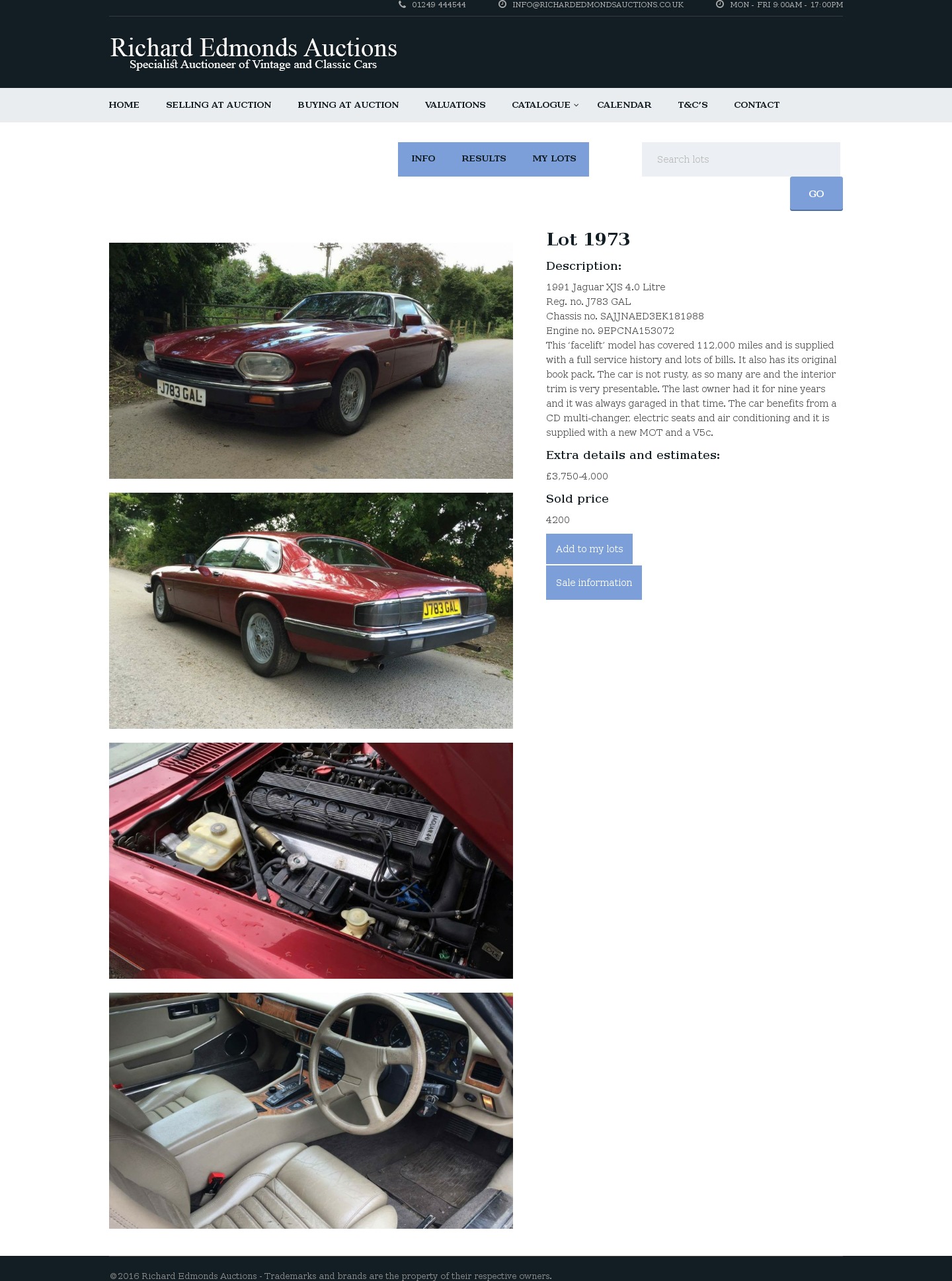Focus the Search lots field
Screen dimensions: 952x1281
tap(740, 159)
